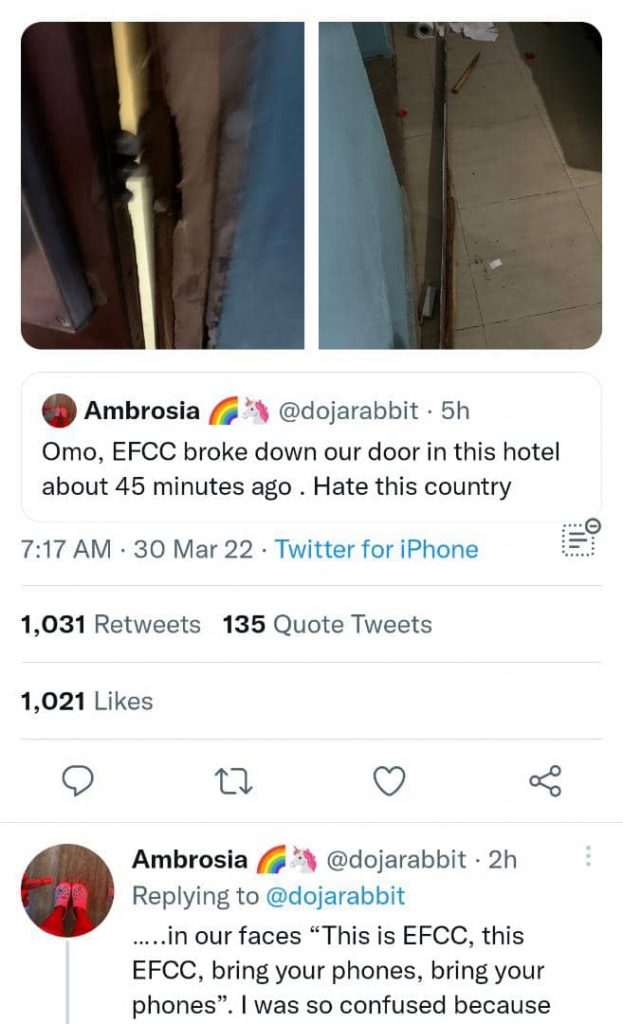View the 135 Quote Tweets
The width and height of the screenshot is (623, 1024).
click(x=327, y=625)
